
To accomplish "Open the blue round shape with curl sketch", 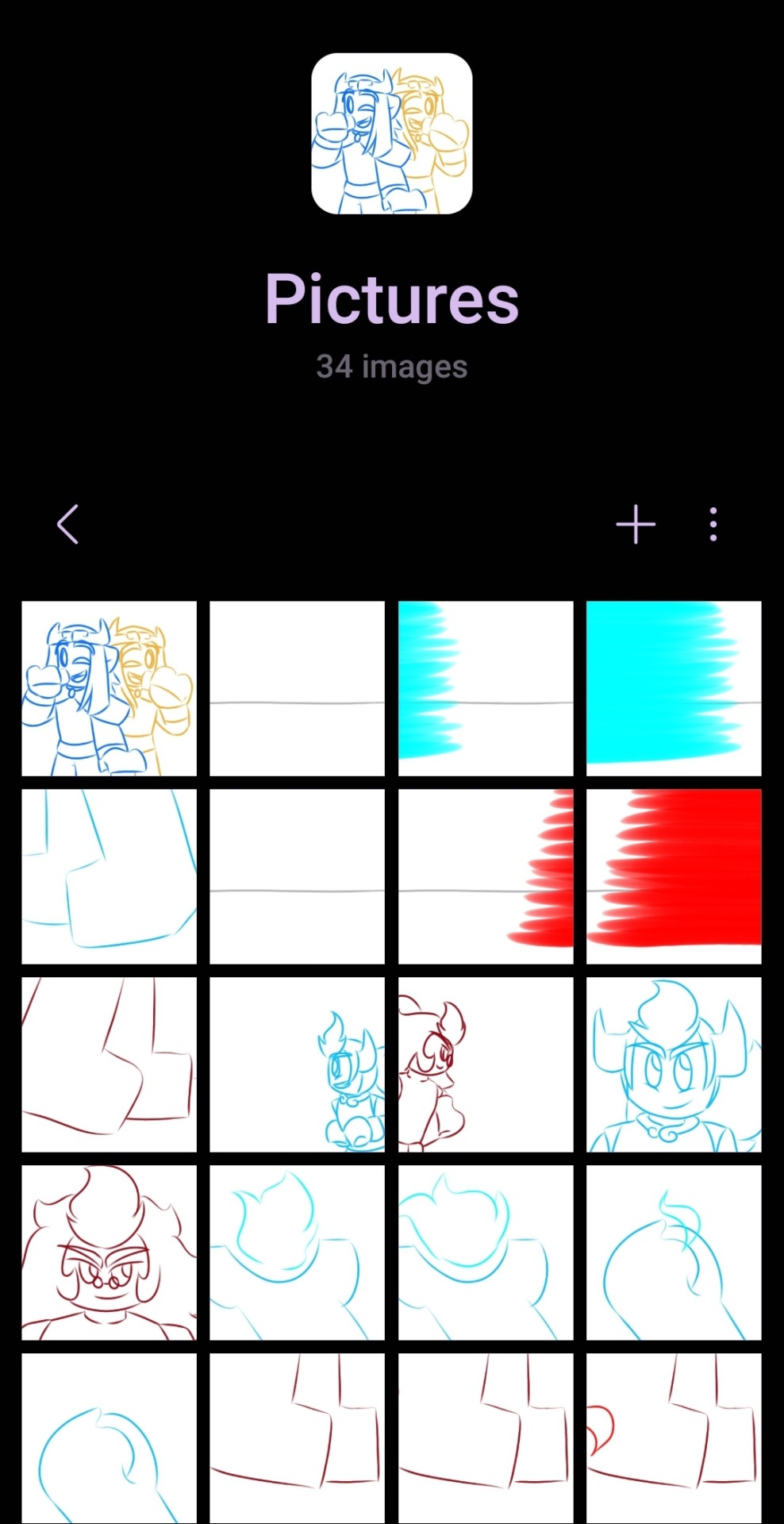I will (x=673, y=1253).
